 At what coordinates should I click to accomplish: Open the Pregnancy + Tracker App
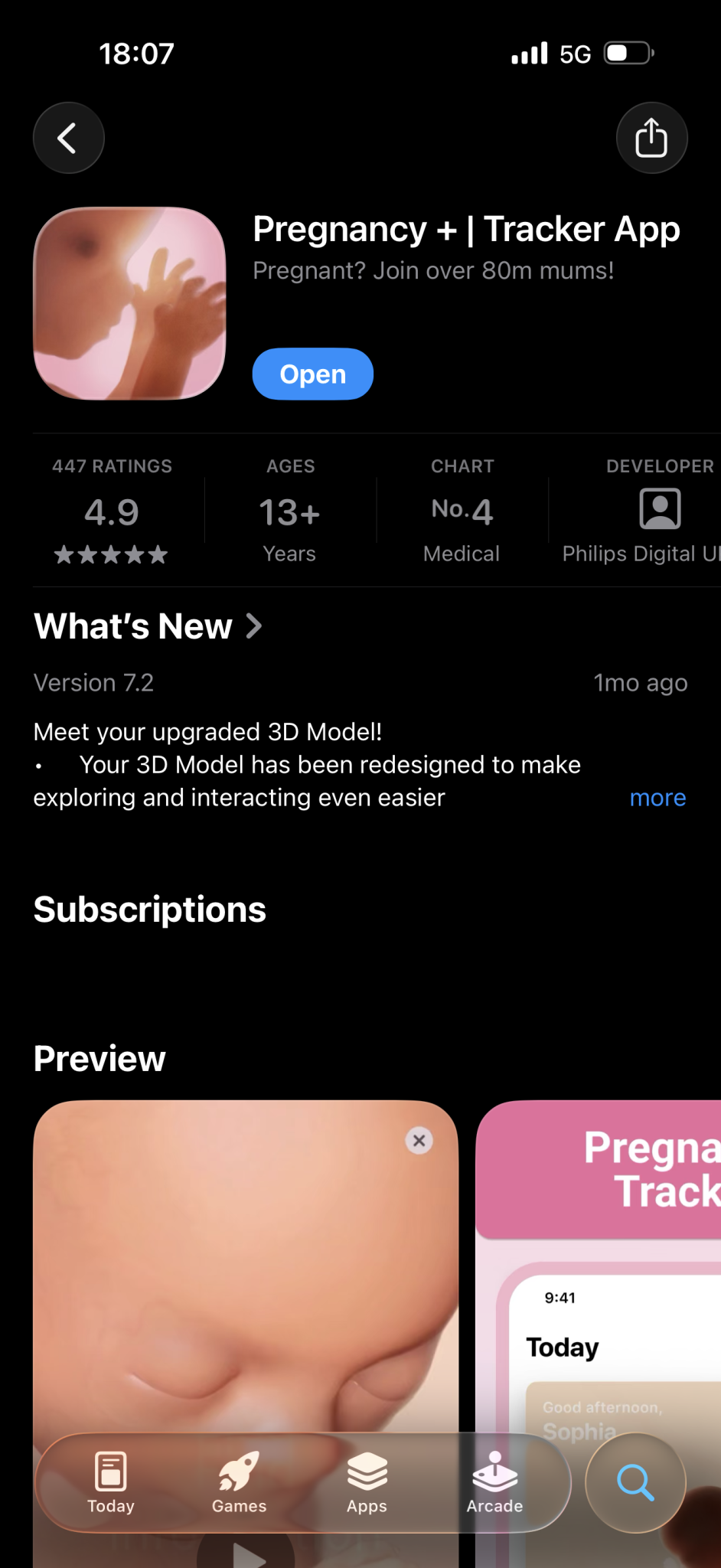coord(312,374)
